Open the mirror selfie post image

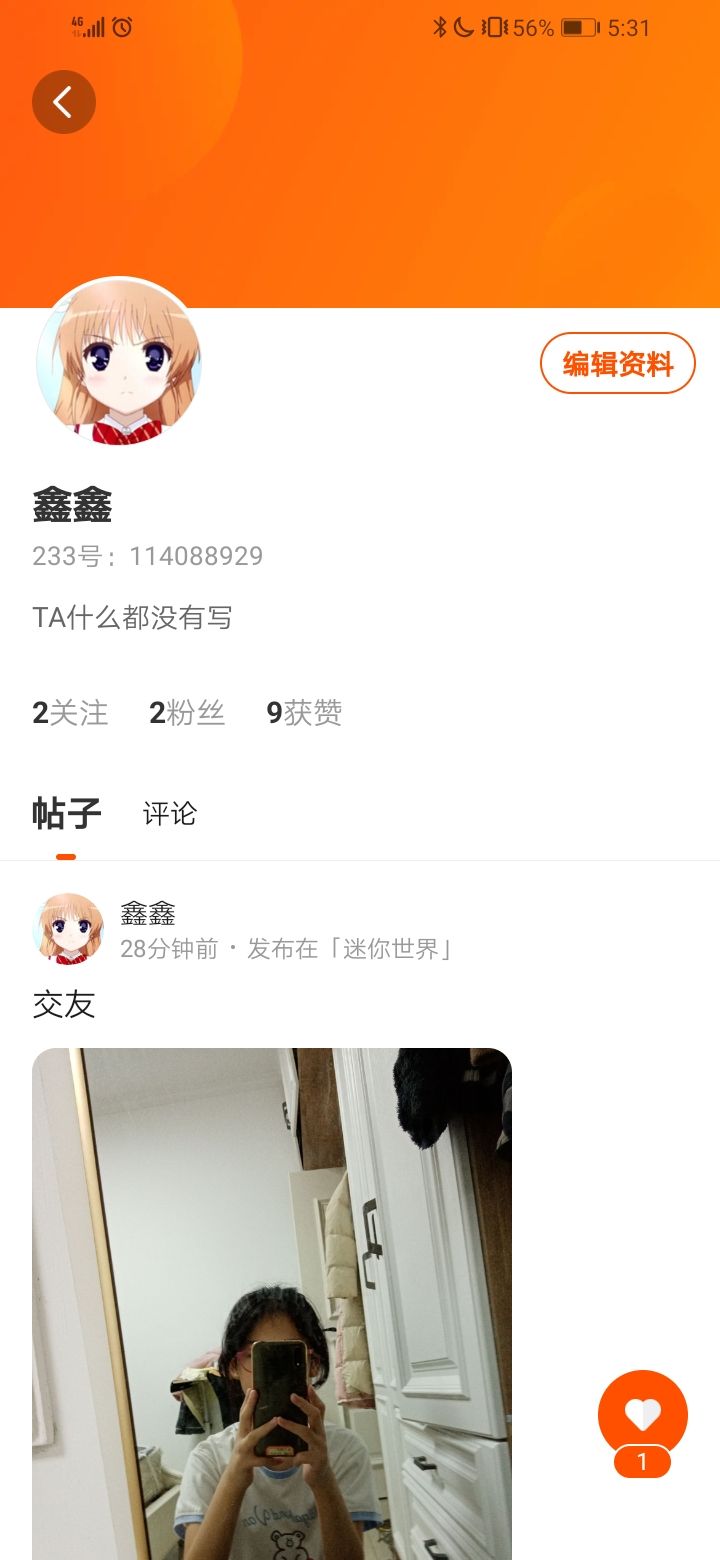(272, 1304)
